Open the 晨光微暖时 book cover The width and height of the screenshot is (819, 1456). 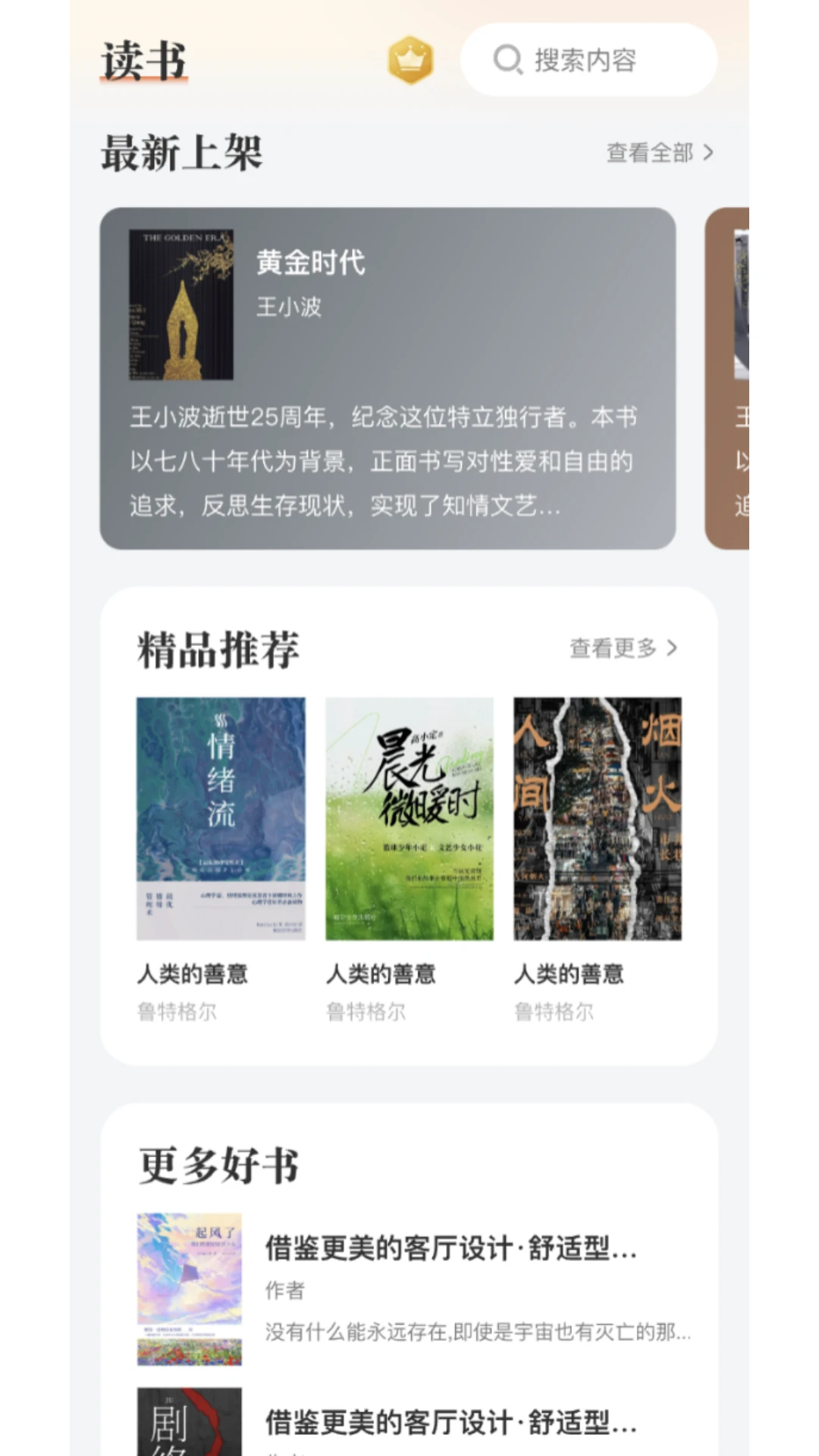click(x=409, y=819)
